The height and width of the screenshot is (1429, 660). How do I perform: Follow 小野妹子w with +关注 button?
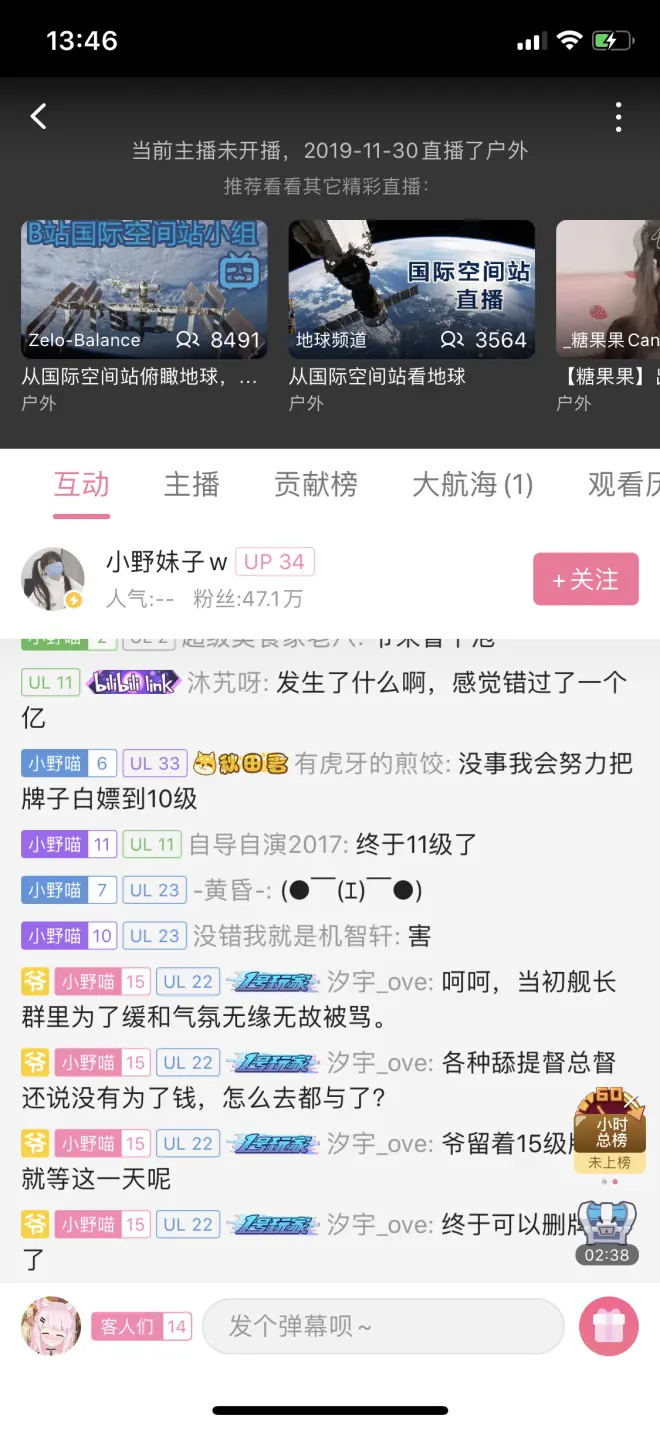click(585, 579)
